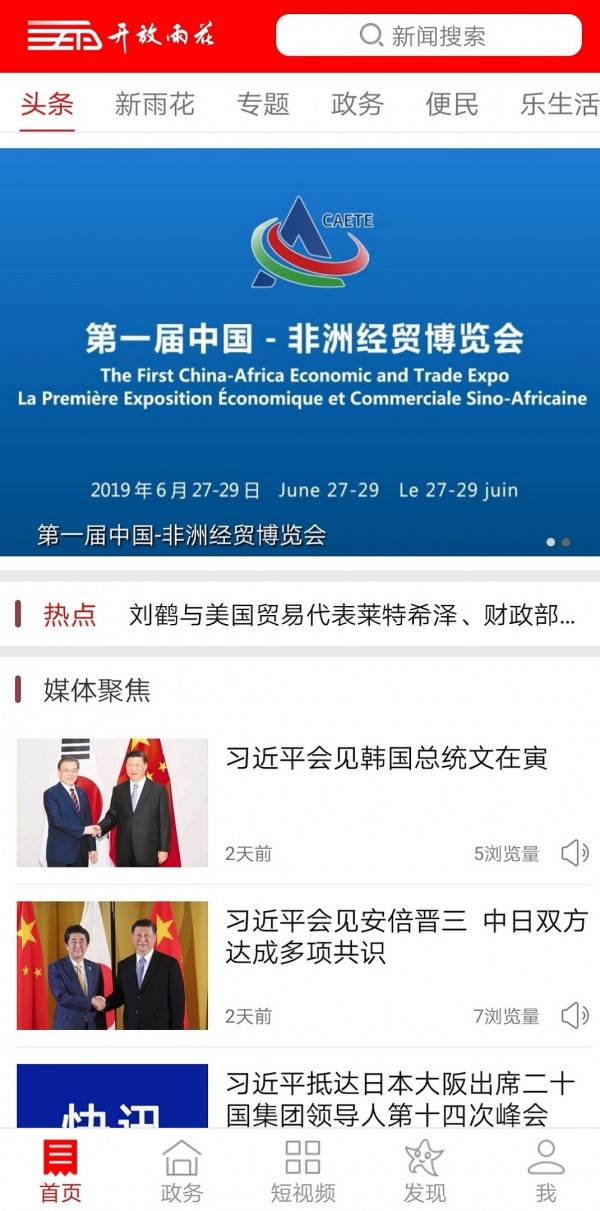This screenshot has width=600, height=1211.
Task: Switch to the 便民 tab
Action: 452,104
